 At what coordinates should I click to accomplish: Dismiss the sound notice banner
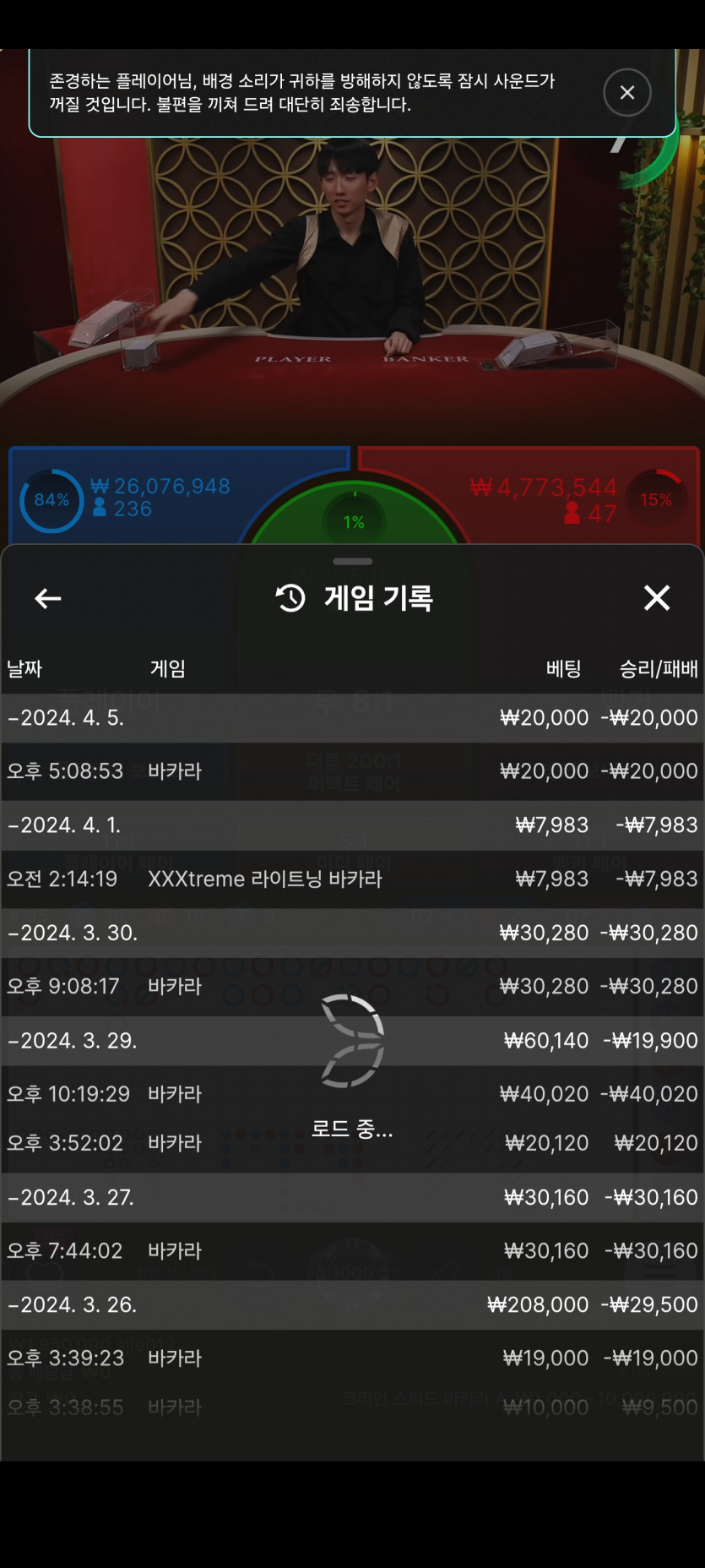click(626, 93)
